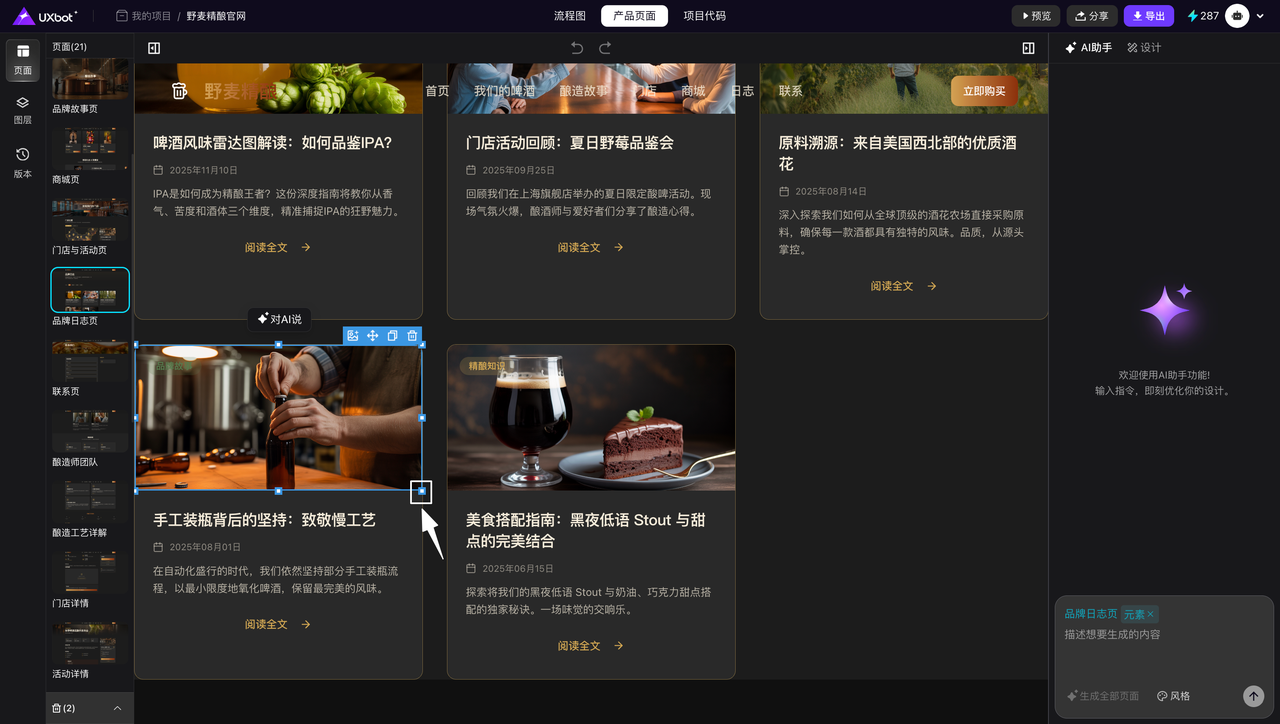Switch to the 流程图 tab
Image resolution: width=1280 pixels, height=724 pixels.
coord(570,16)
